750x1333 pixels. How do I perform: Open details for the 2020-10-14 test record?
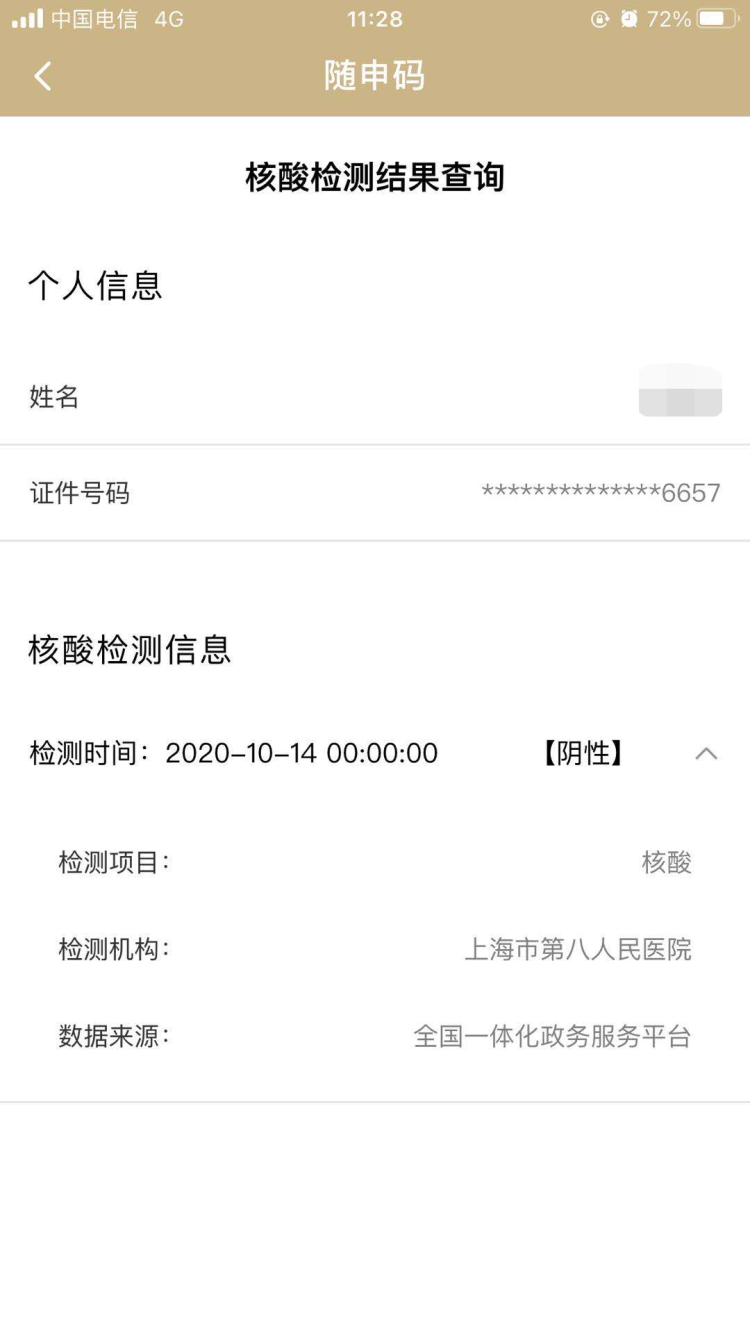[302, 753]
